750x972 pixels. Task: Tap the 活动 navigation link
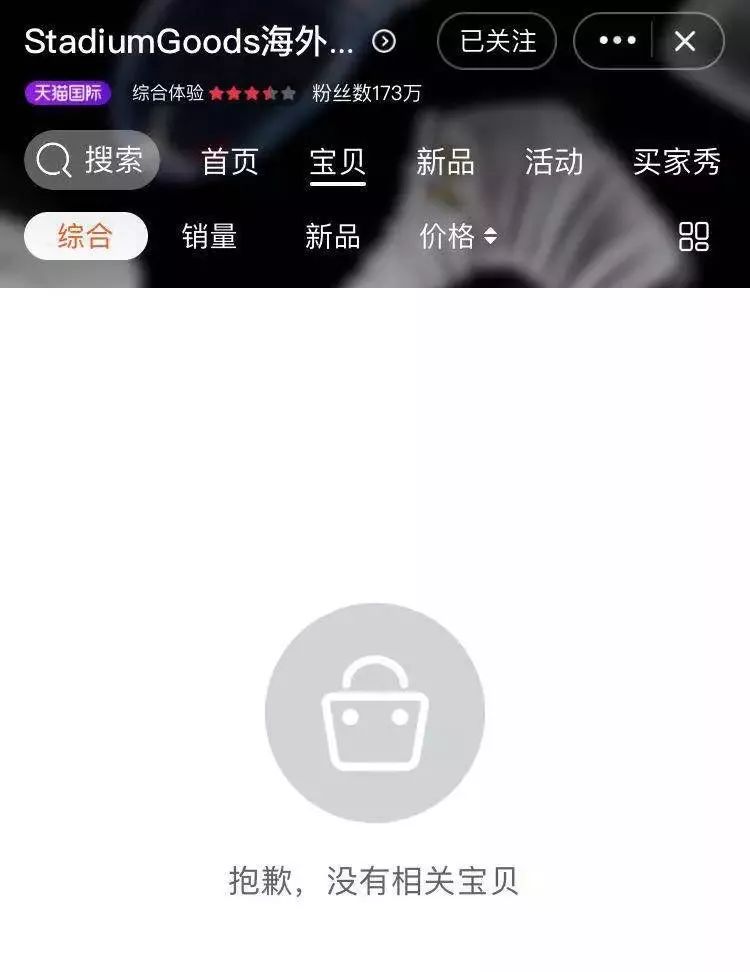[x=551, y=161]
